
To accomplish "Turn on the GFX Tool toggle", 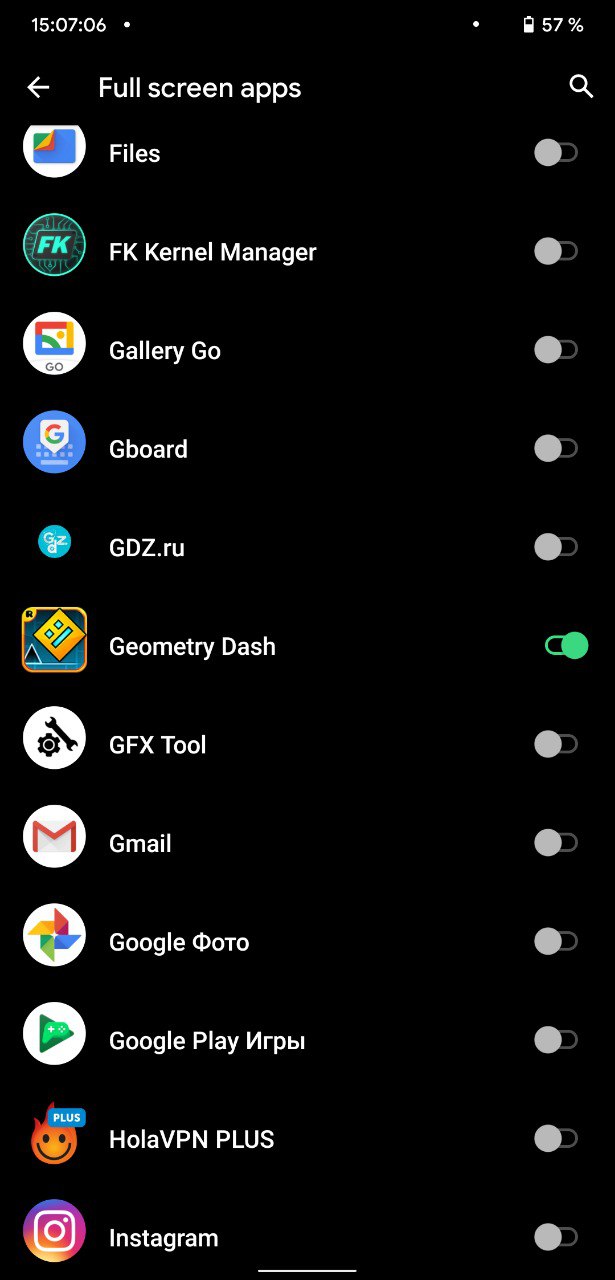I will [x=556, y=744].
